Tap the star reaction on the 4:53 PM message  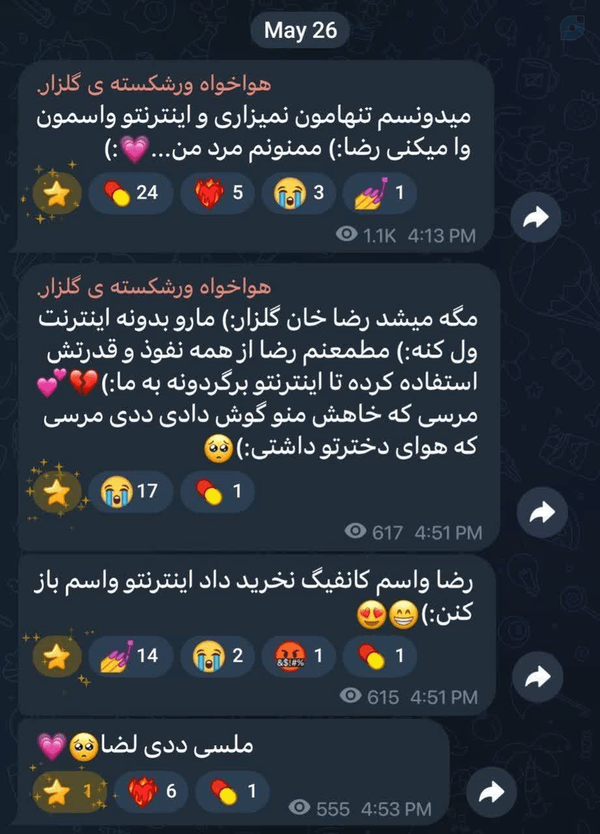tap(69, 791)
